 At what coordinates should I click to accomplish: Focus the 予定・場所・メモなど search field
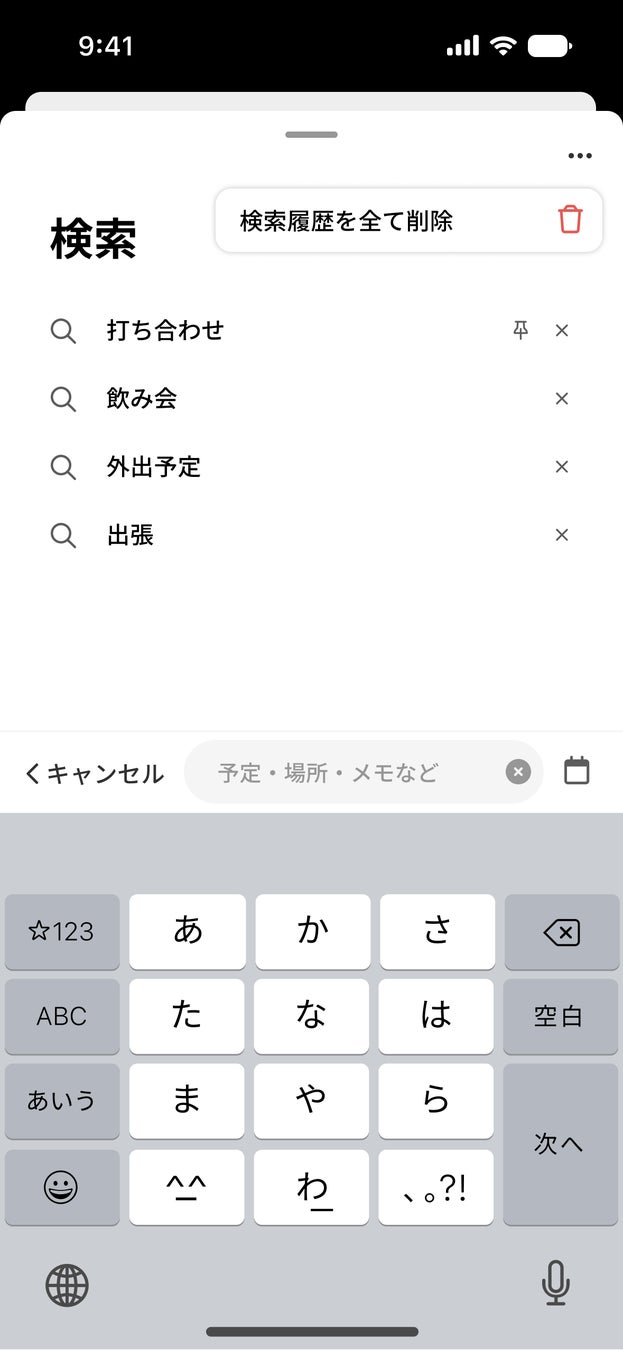click(340, 773)
